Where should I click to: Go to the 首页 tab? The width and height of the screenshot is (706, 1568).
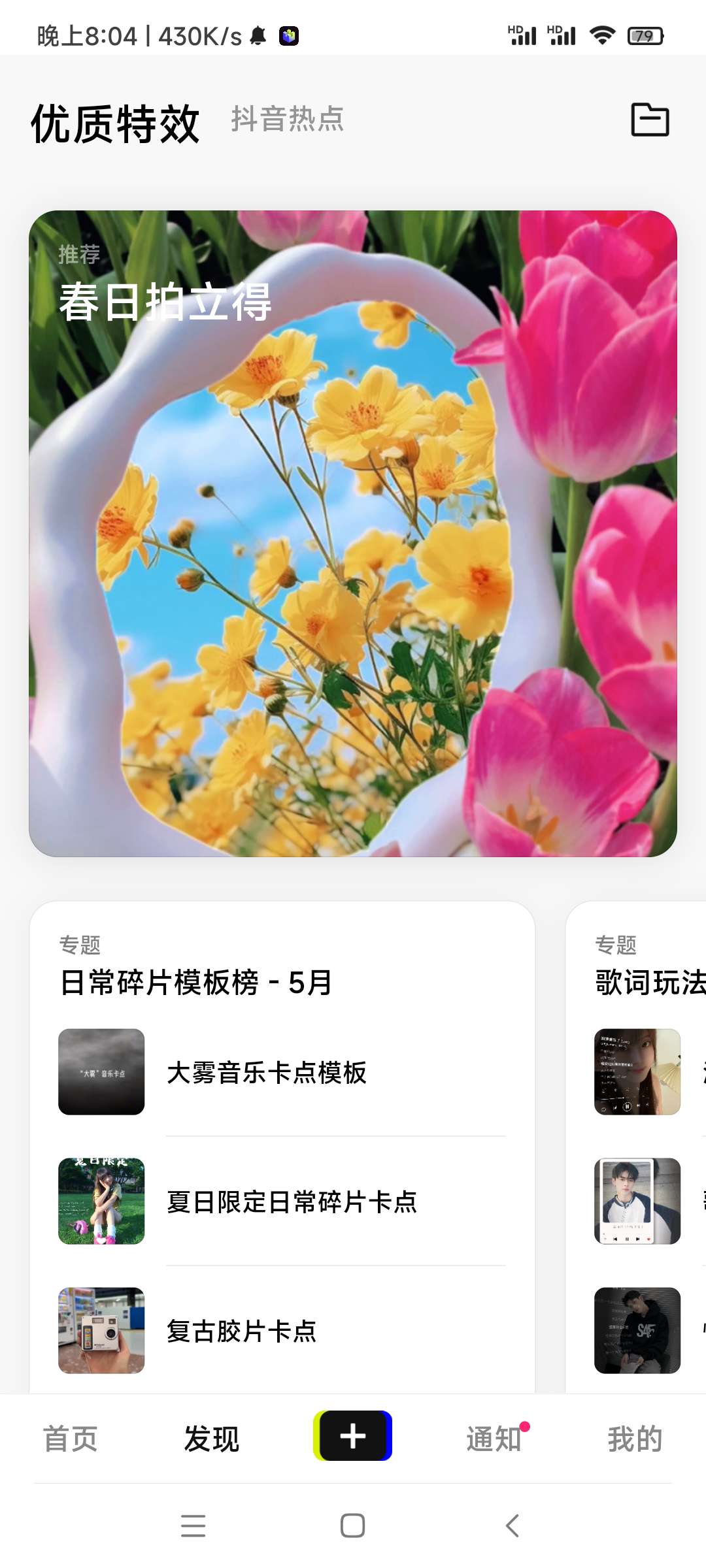71,1439
